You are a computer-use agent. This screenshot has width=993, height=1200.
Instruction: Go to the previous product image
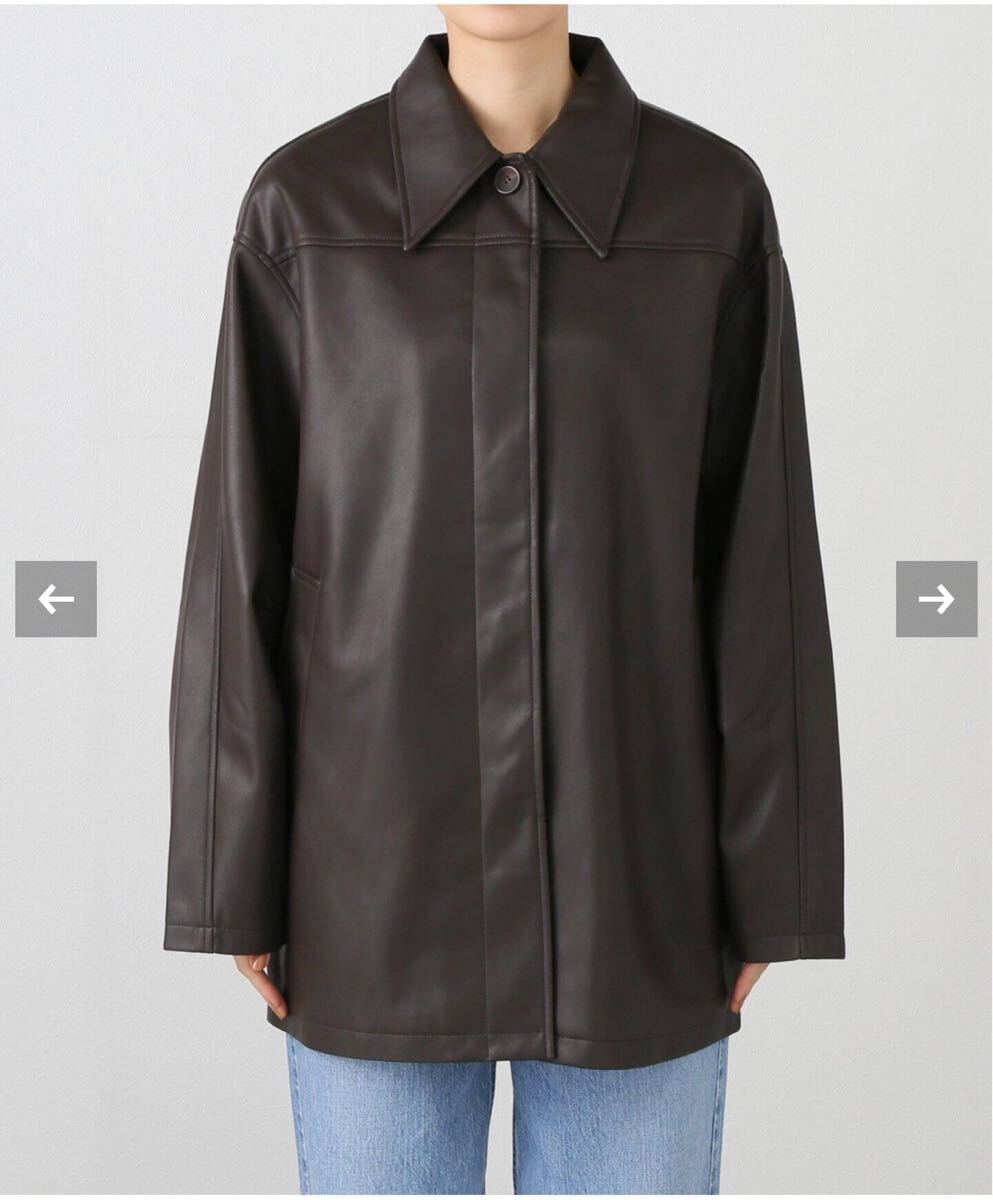coord(56,599)
